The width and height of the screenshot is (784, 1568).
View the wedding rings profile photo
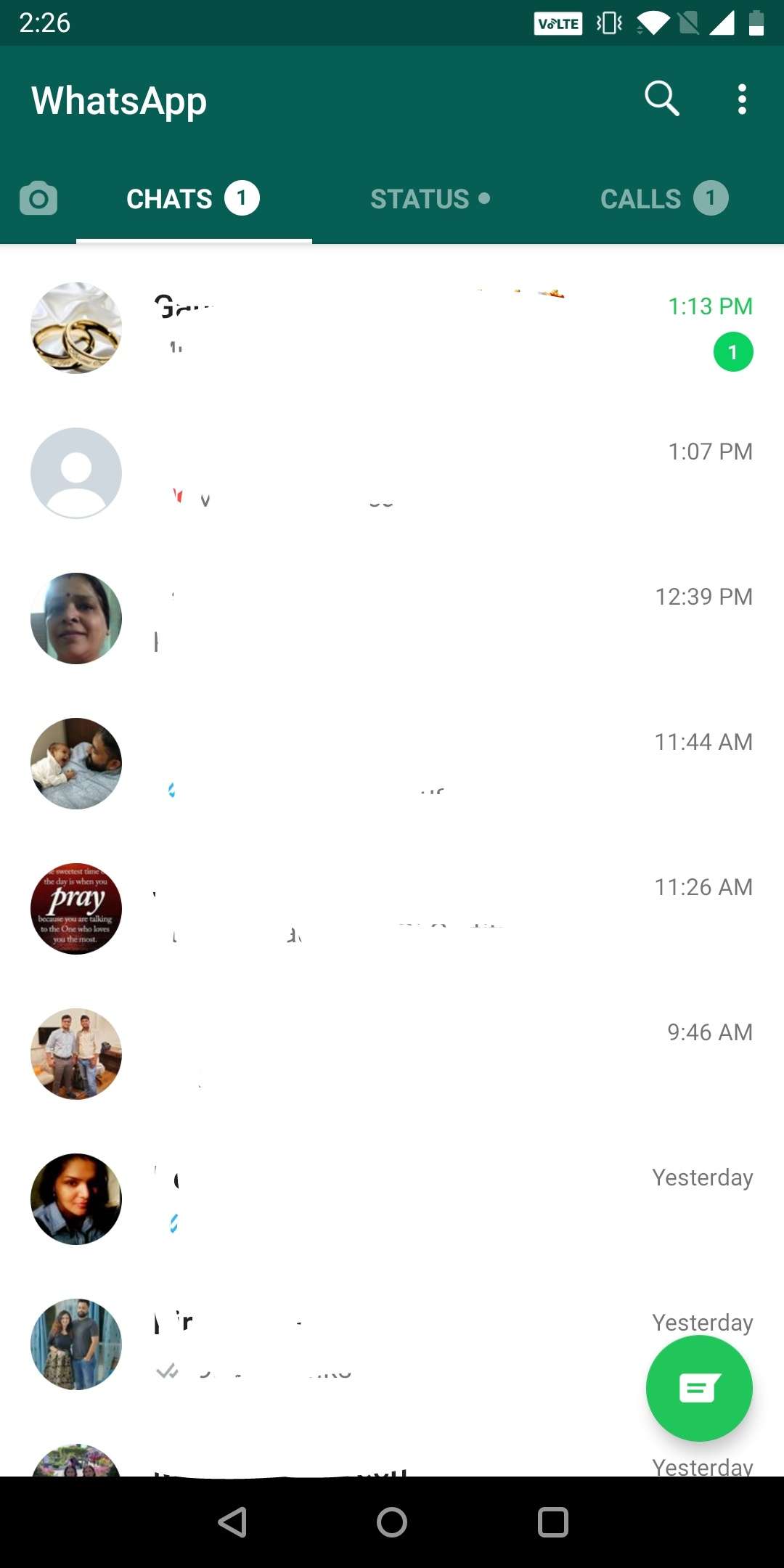76,328
